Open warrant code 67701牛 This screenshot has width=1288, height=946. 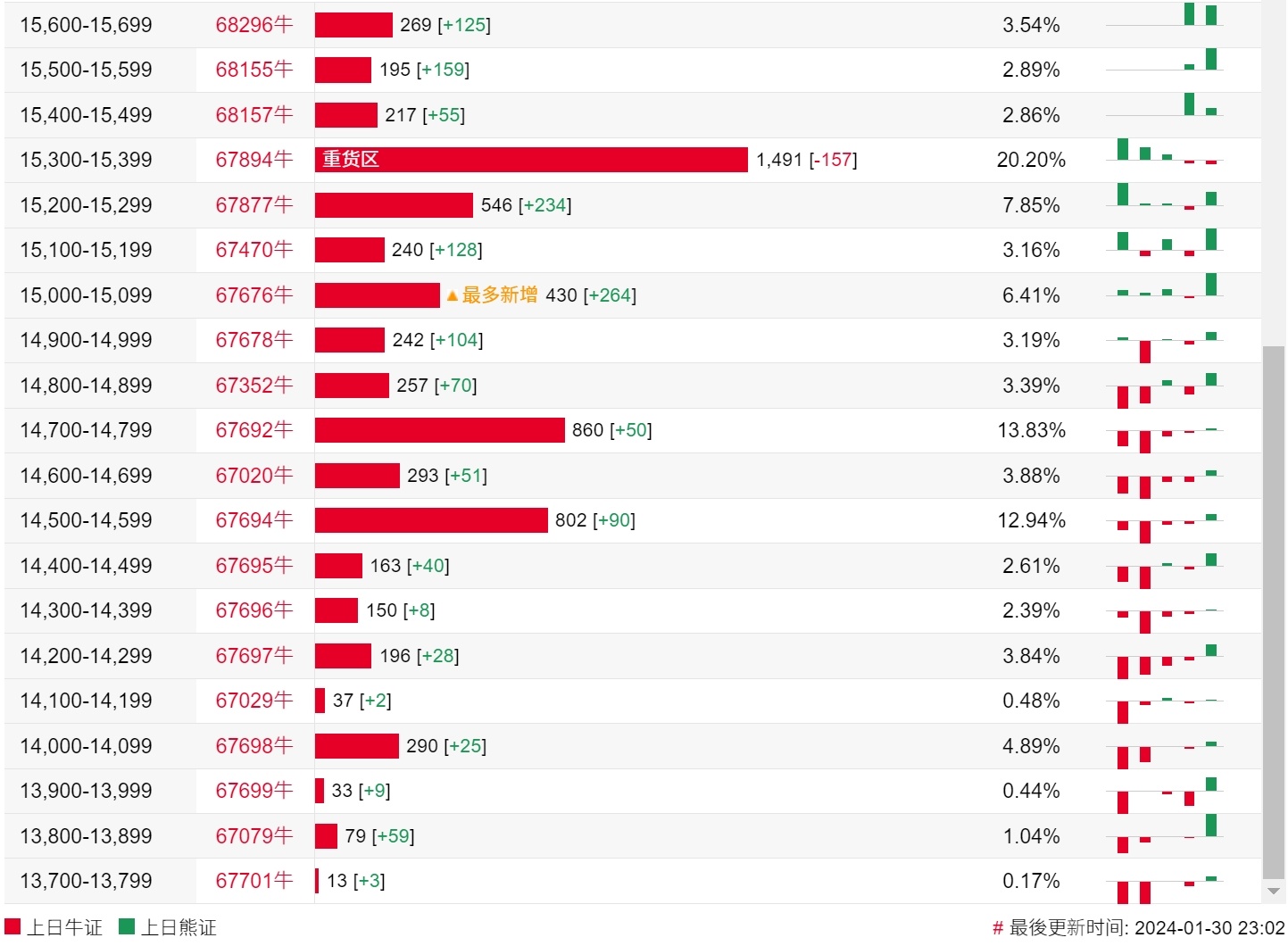tap(253, 881)
